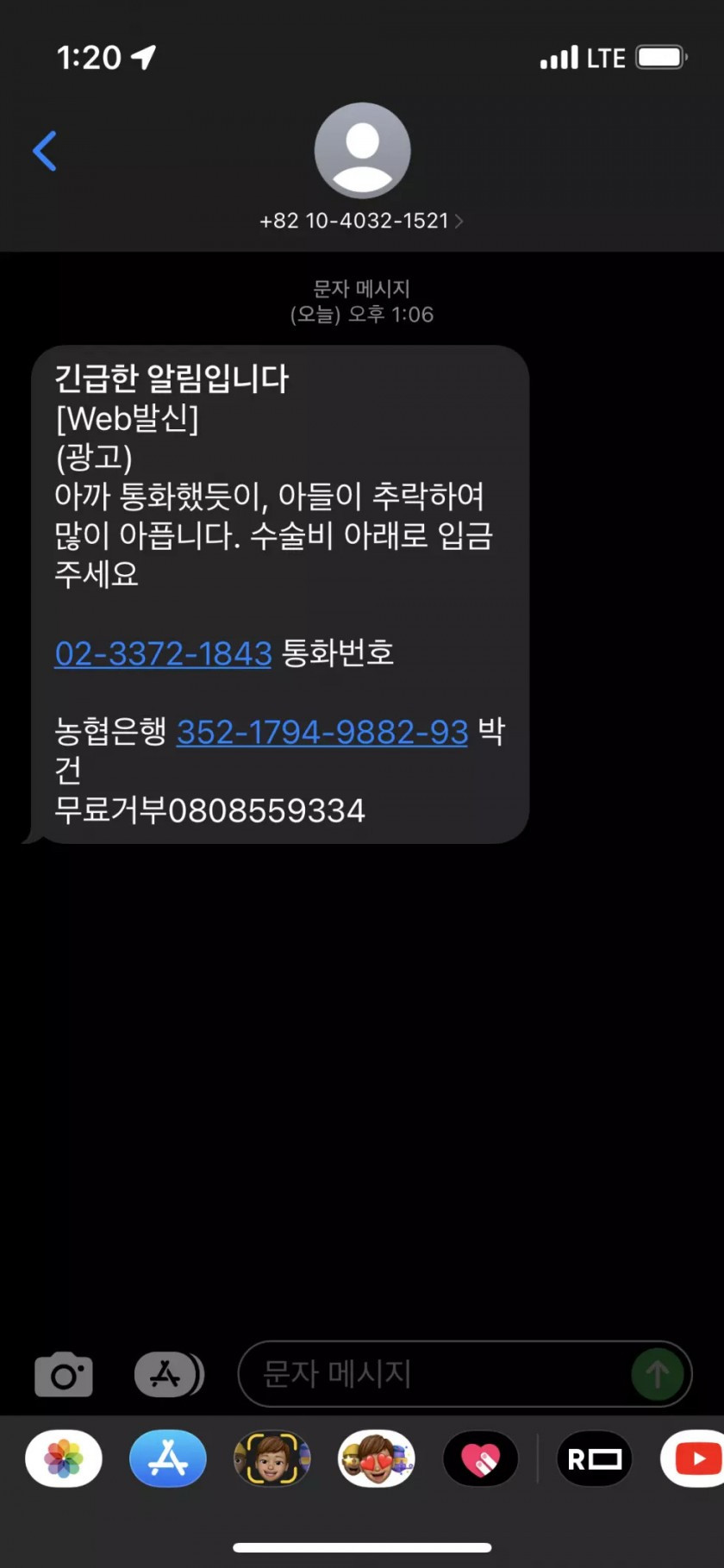Screen dimensions: 724x1568
Task: Open Memoji stickers with heart eyes
Action: (x=377, y=1459)
